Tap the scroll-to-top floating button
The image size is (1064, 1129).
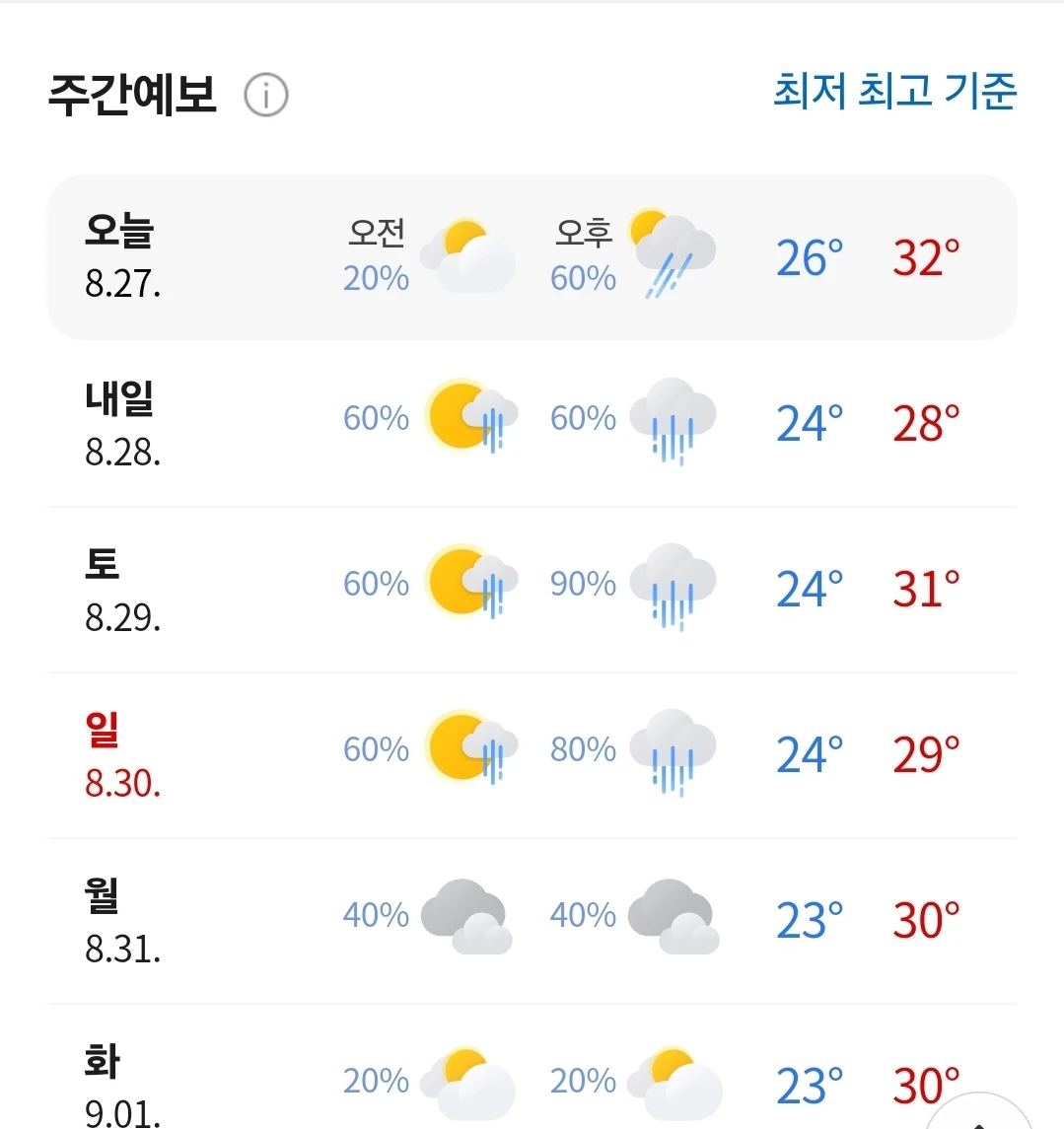point(978,1111)
